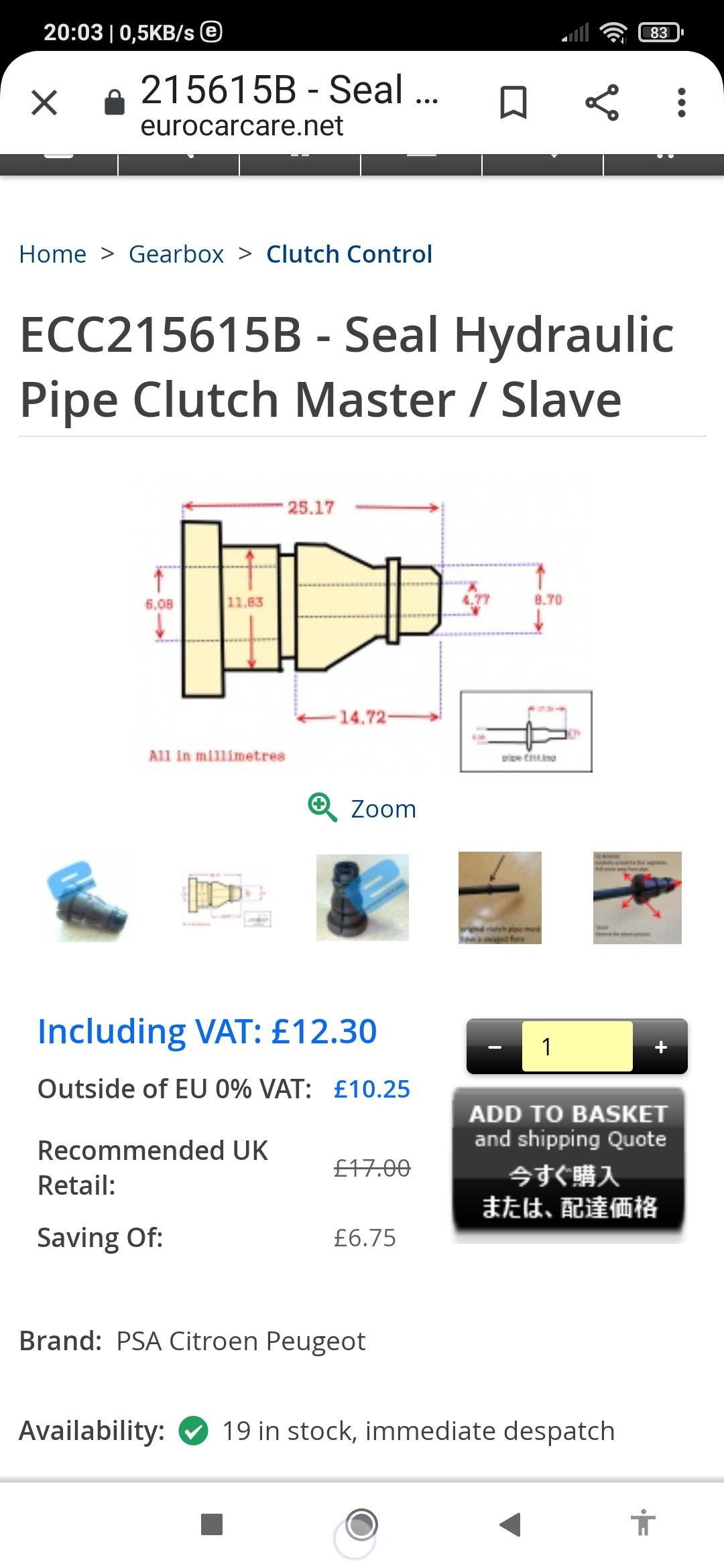Open the browser overflow menu
The image size is (724, 1568).
click(681, 103)
